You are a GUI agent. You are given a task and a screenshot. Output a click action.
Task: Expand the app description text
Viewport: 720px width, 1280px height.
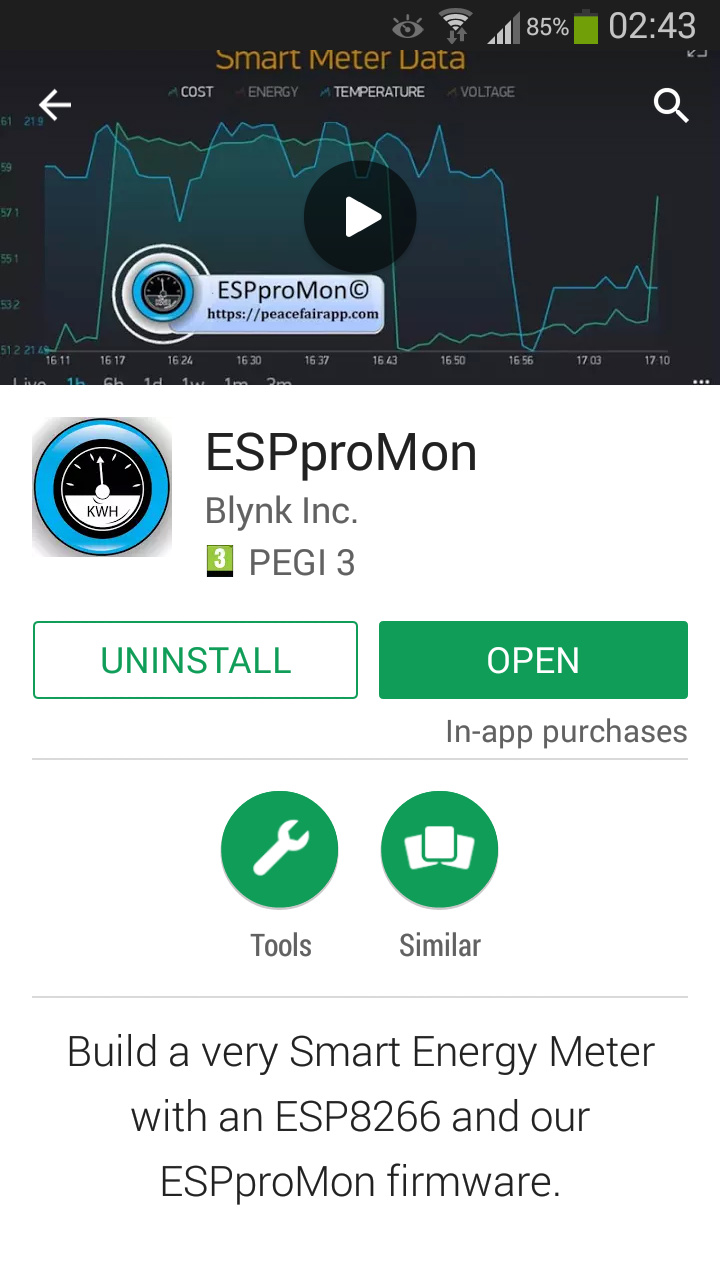(x=360, y=1117)
